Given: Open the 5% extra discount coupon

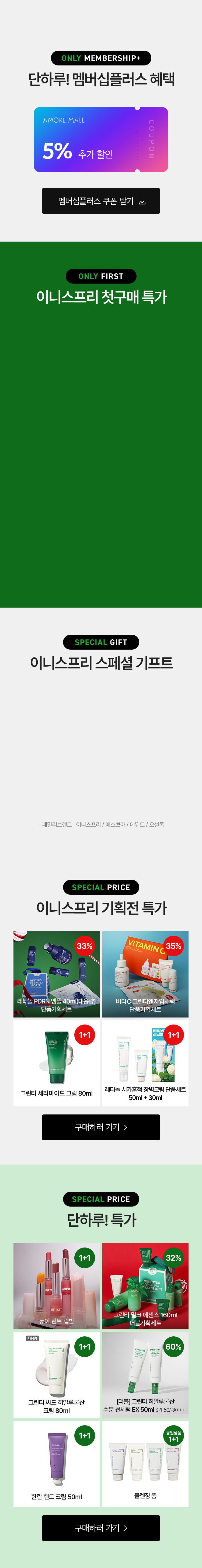Looking at the screenshot, I should click(x=100, y=140).
